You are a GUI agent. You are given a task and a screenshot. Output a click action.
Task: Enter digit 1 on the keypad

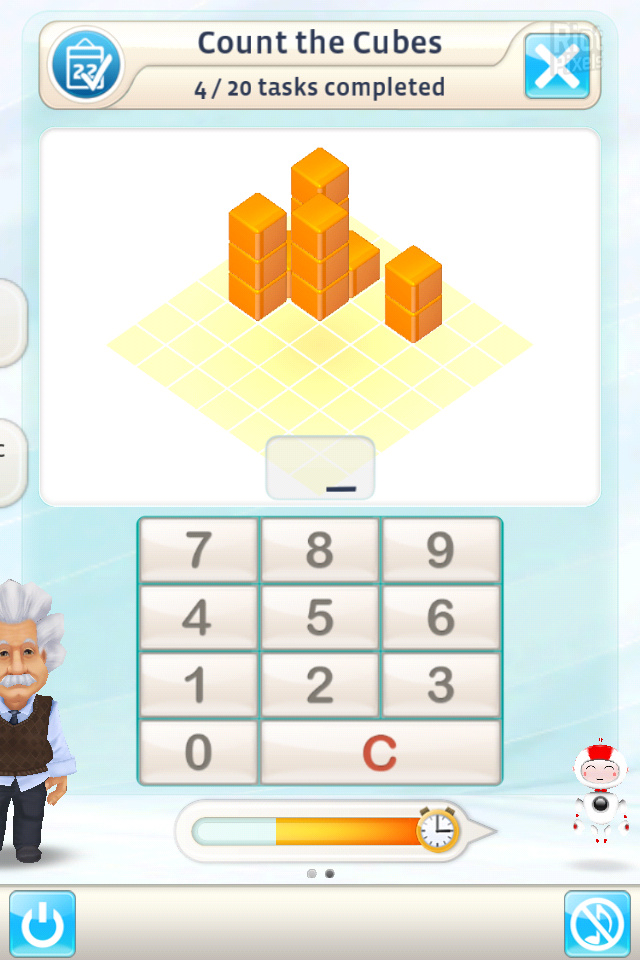(198, 685)
